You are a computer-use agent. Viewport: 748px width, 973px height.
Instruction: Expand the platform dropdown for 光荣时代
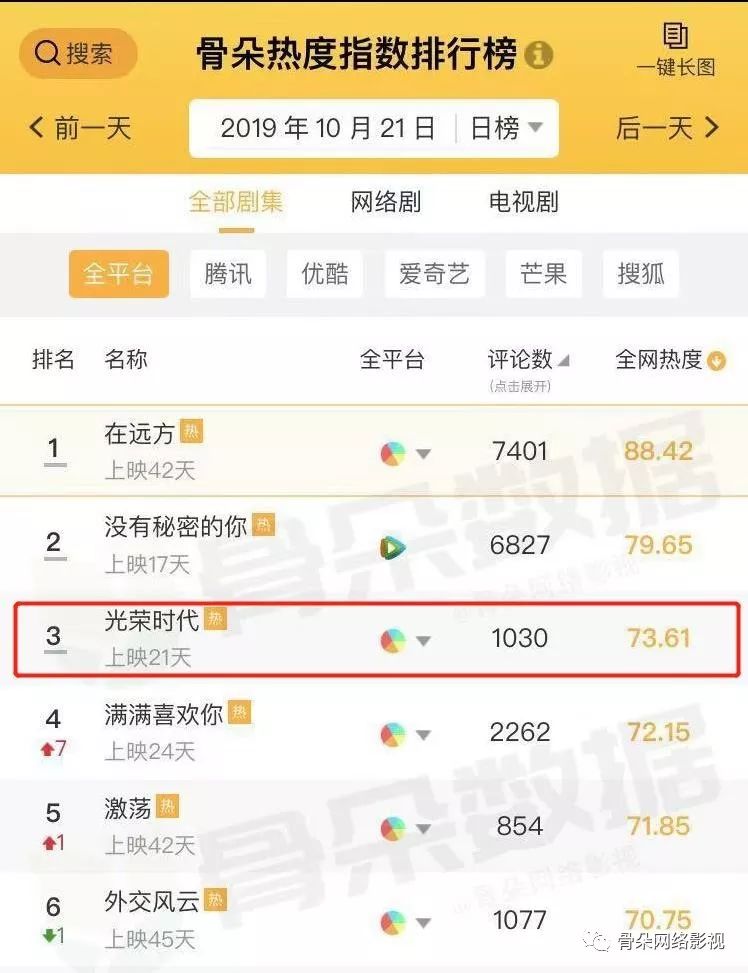tap(423, 641)
